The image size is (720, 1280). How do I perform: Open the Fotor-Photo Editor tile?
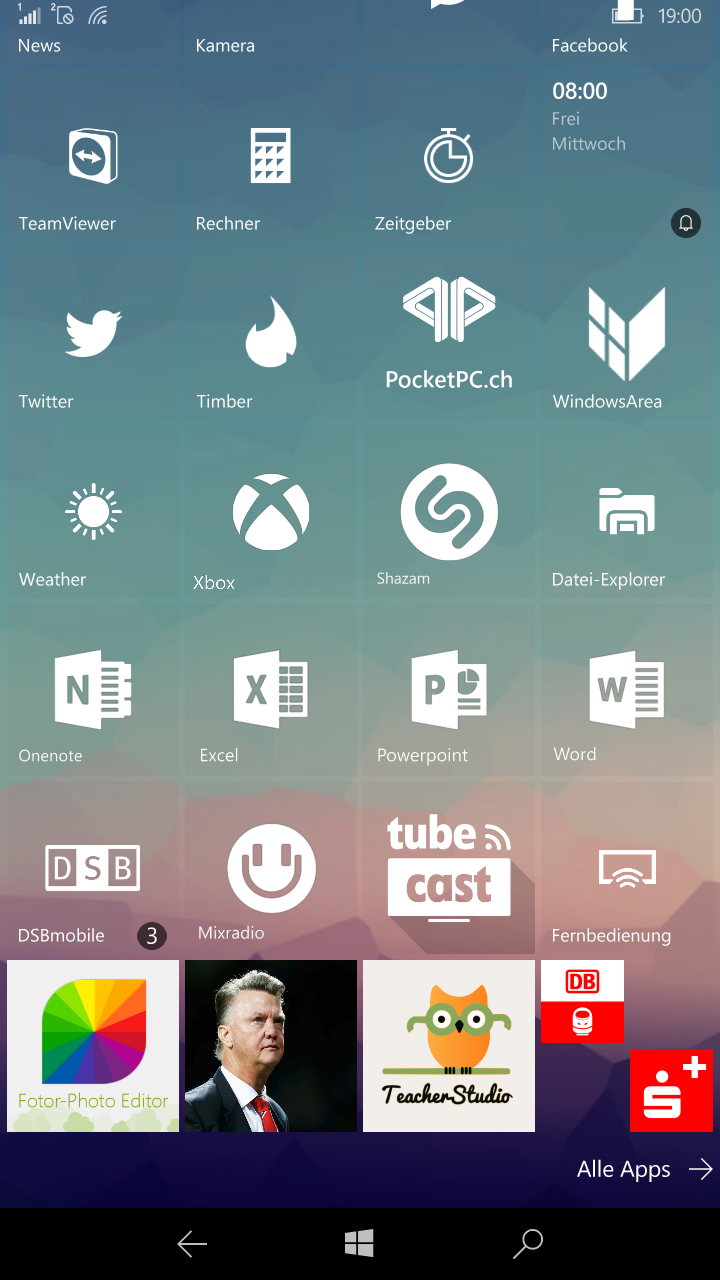[93, 1046]
